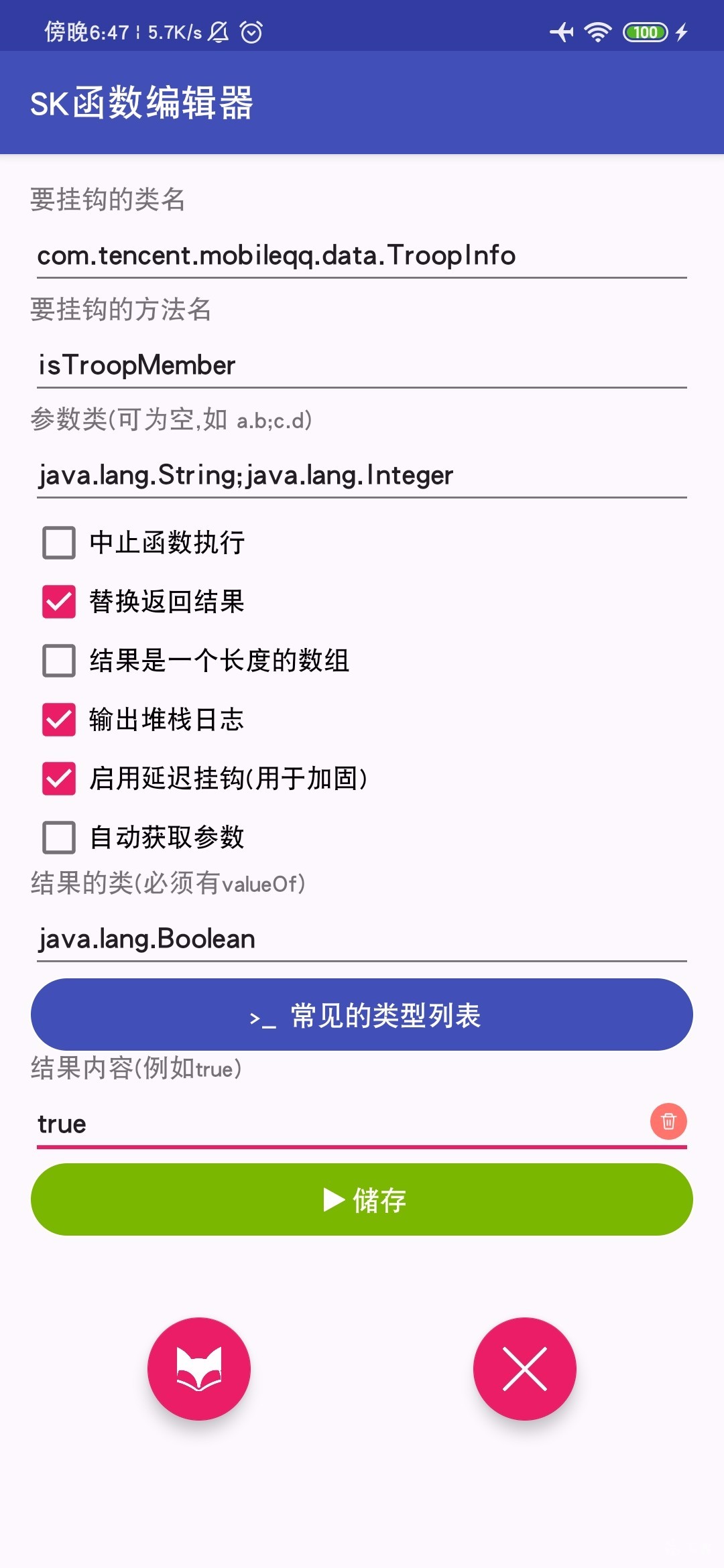Clear result content with the trash icon
This screenshot has height=1568, width=724.
(668, 1121)
